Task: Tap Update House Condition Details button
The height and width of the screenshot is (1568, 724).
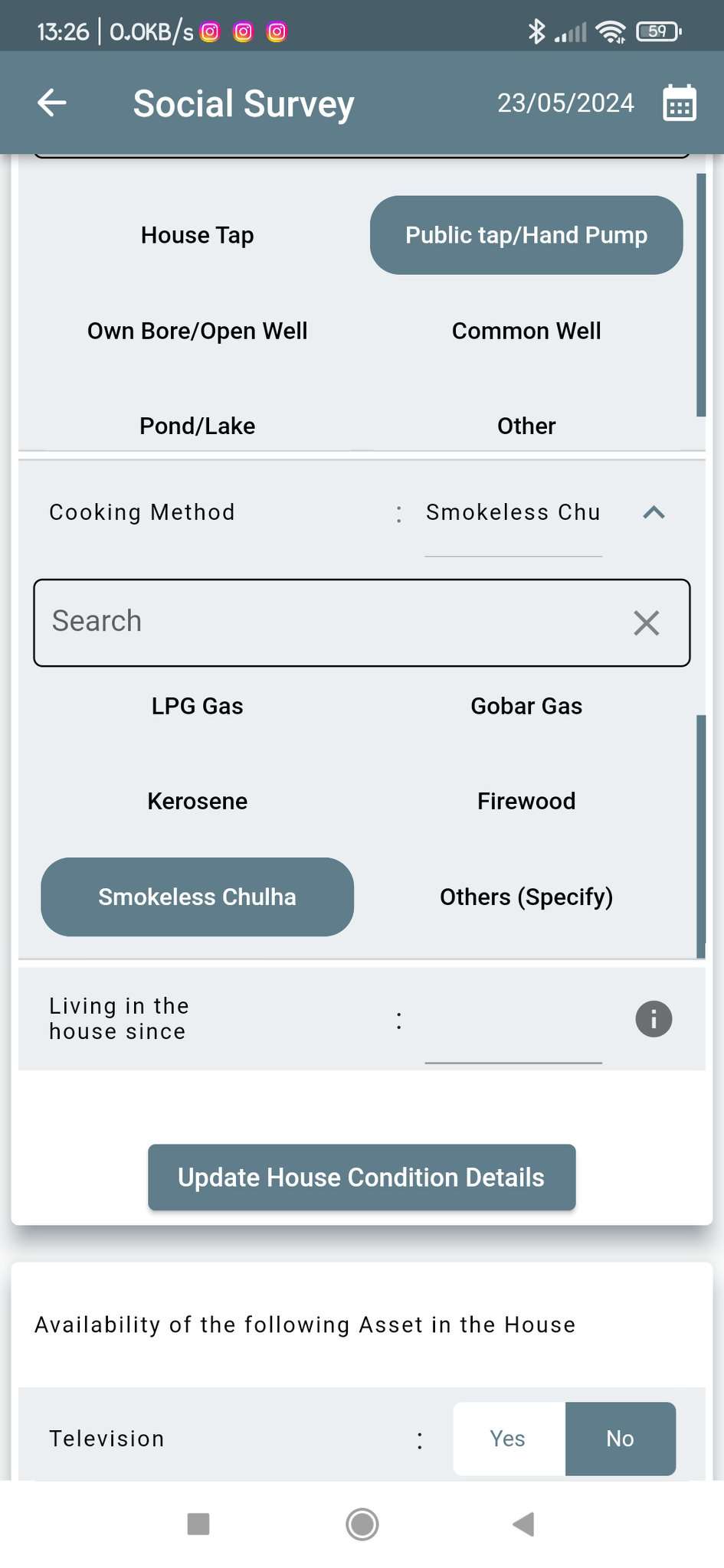Action: [362, 1177]
